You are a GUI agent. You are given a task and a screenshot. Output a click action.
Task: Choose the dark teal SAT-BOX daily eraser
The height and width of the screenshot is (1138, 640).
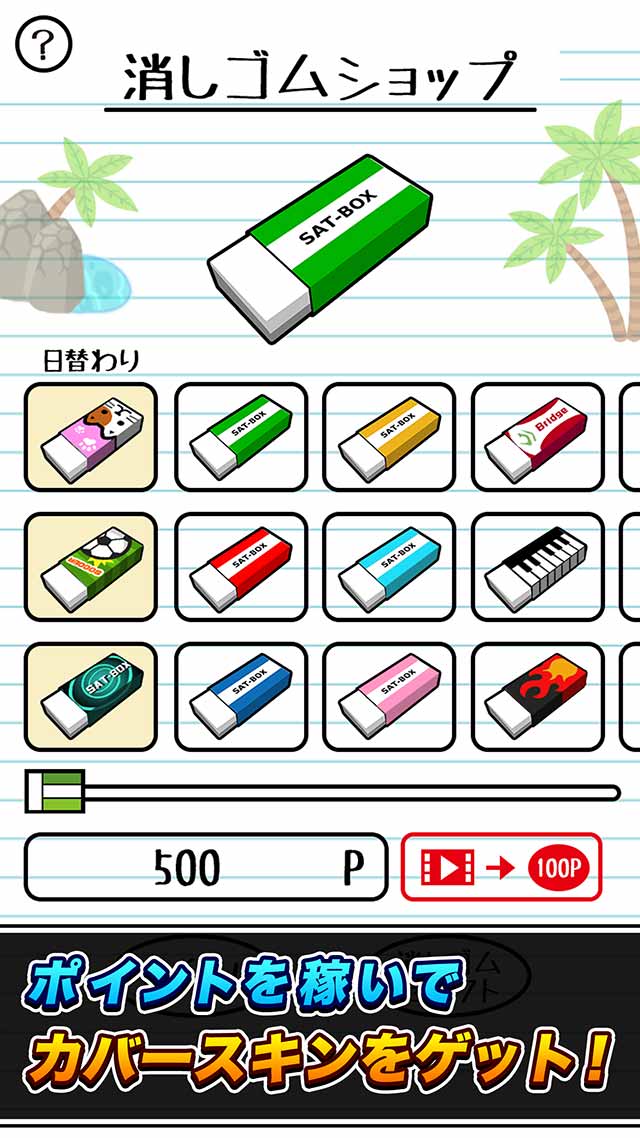coord(91,696)
